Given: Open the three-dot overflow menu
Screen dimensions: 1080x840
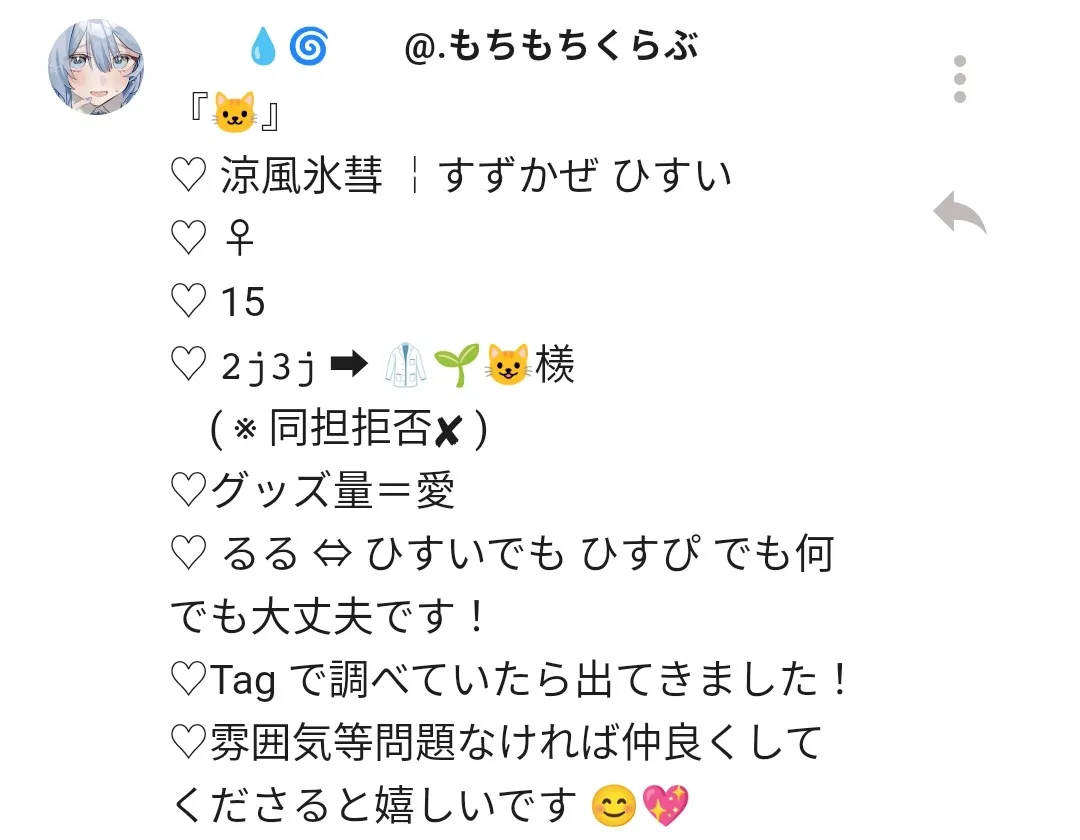Looking at the screenshot, I should click(959, 79).
